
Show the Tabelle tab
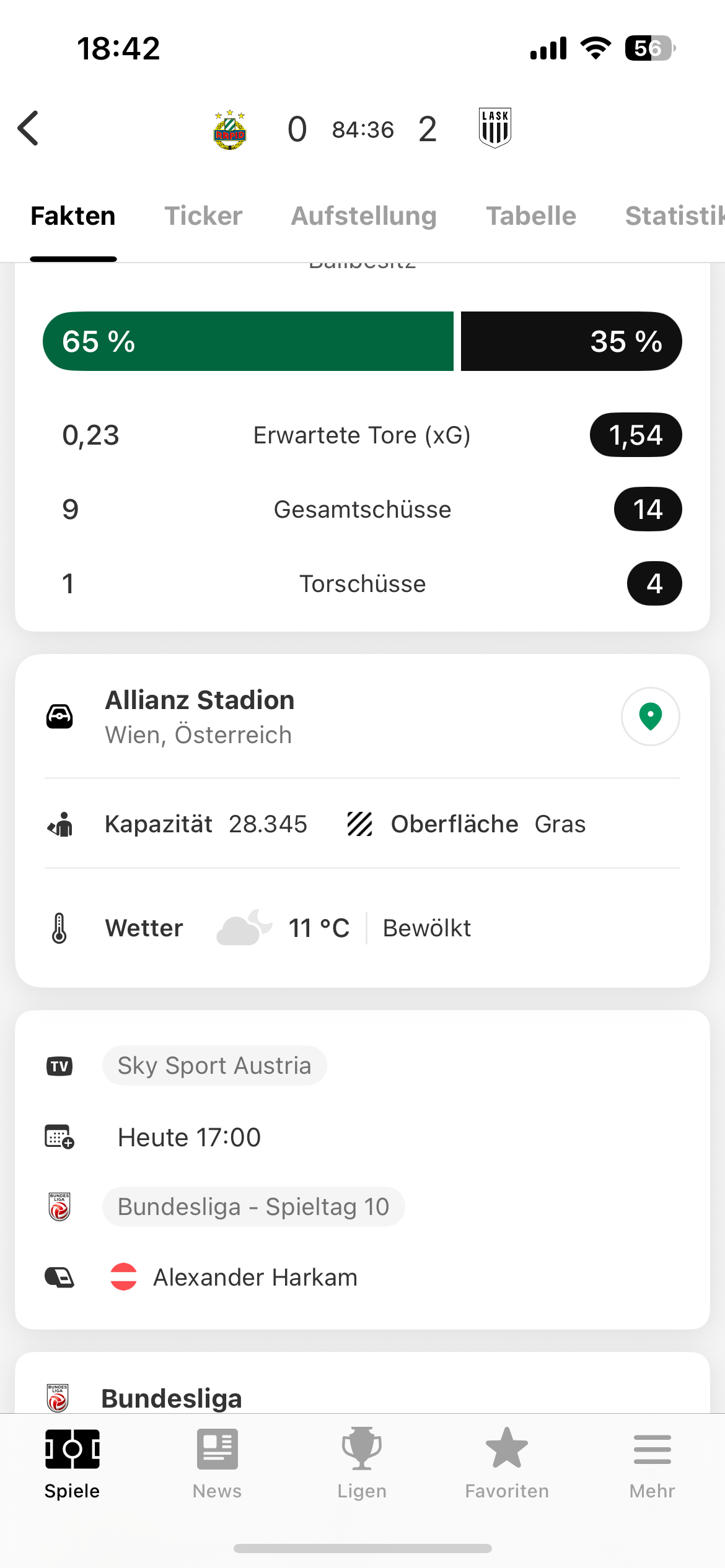point(531,216)
